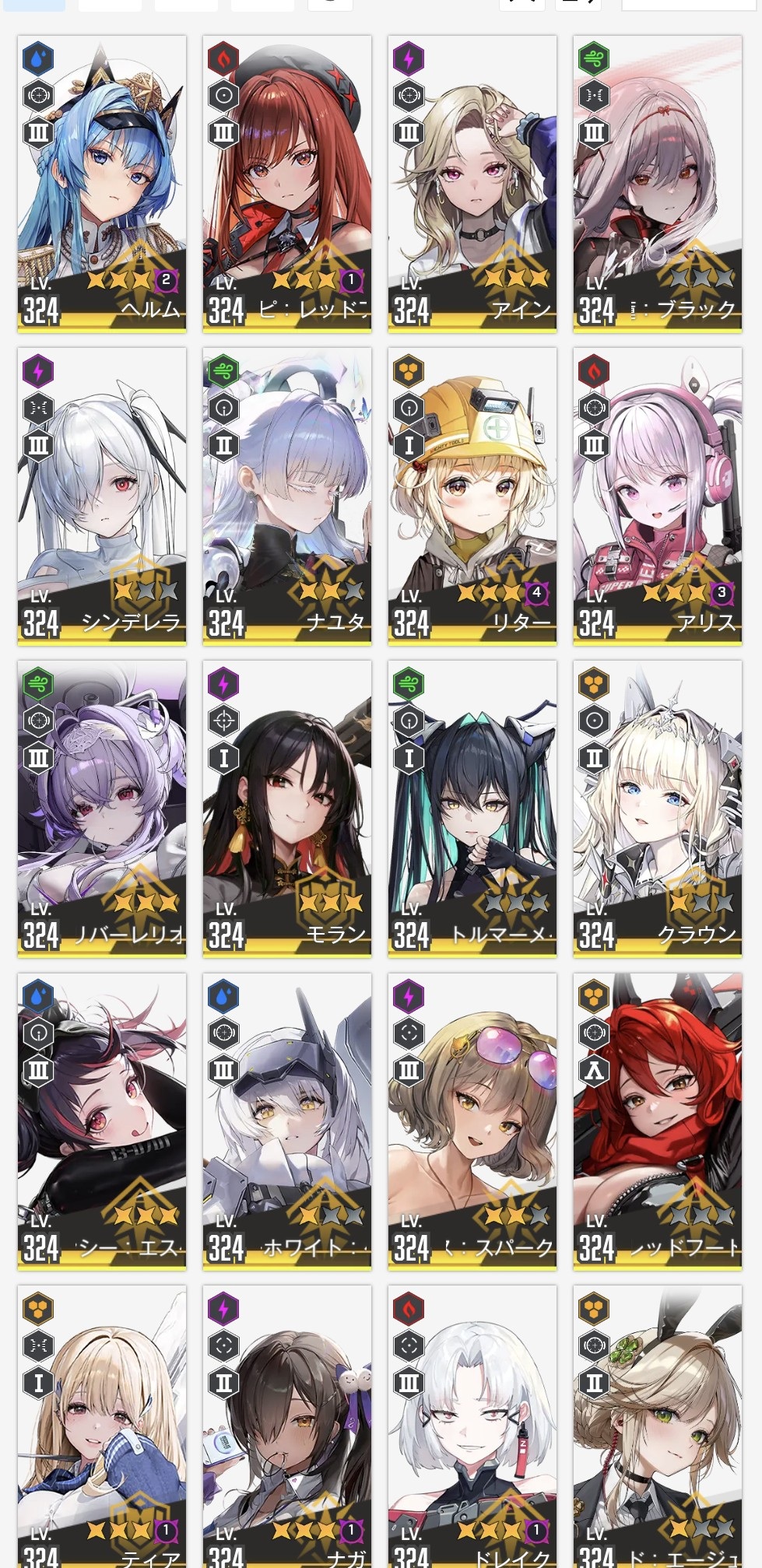Open the red-haired レッドフード card with beret
The width and height of the screenshot is (762, 1568).
tap(287, 184)
